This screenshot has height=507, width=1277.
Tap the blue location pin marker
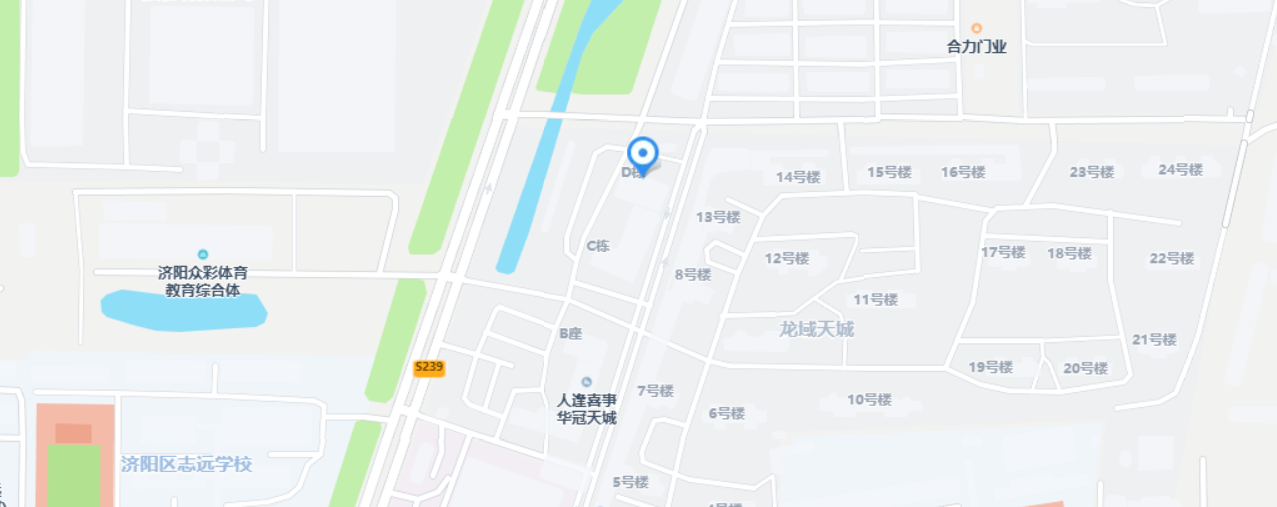[x=643, y=154]
